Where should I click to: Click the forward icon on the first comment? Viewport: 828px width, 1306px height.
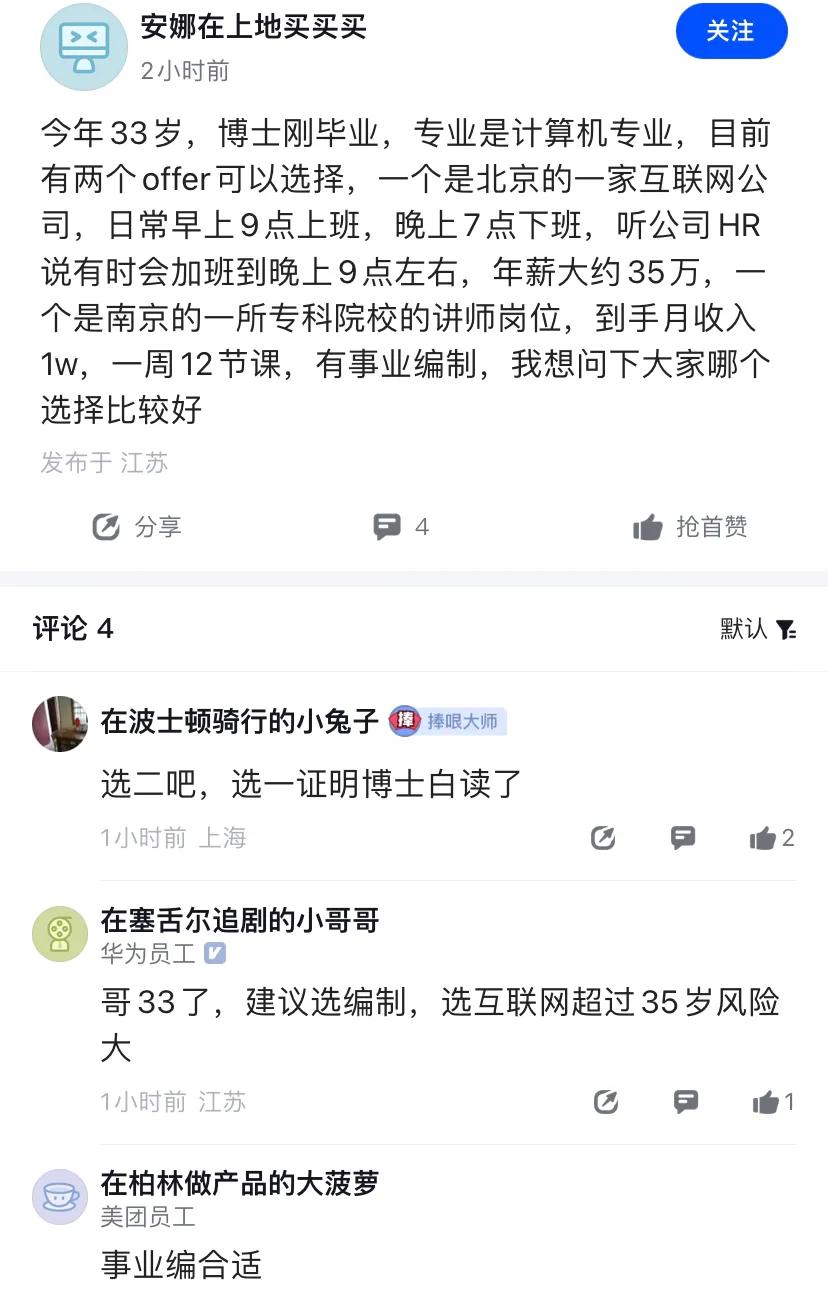602,838
